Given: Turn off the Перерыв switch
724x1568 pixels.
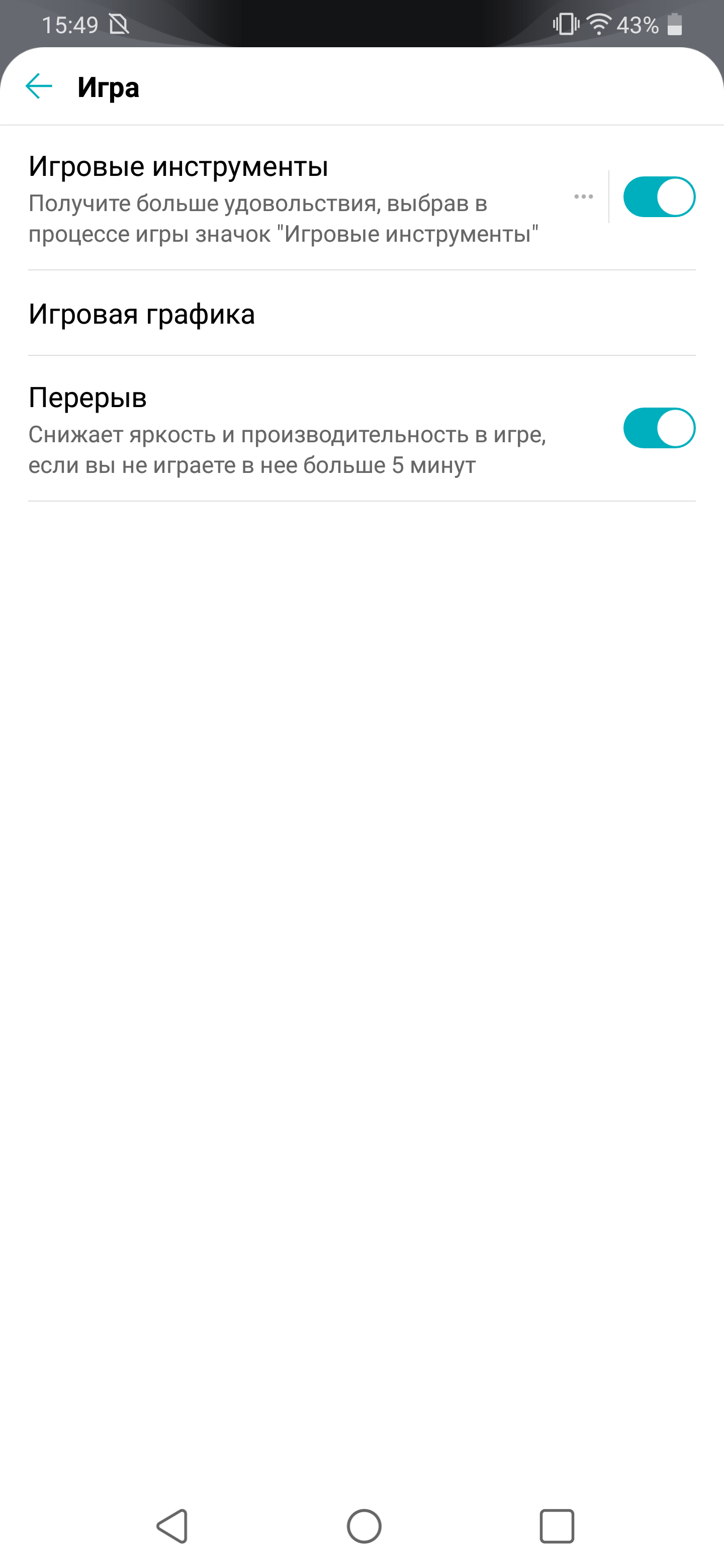Looking at the screenshot, I should [x=659, y=428].
